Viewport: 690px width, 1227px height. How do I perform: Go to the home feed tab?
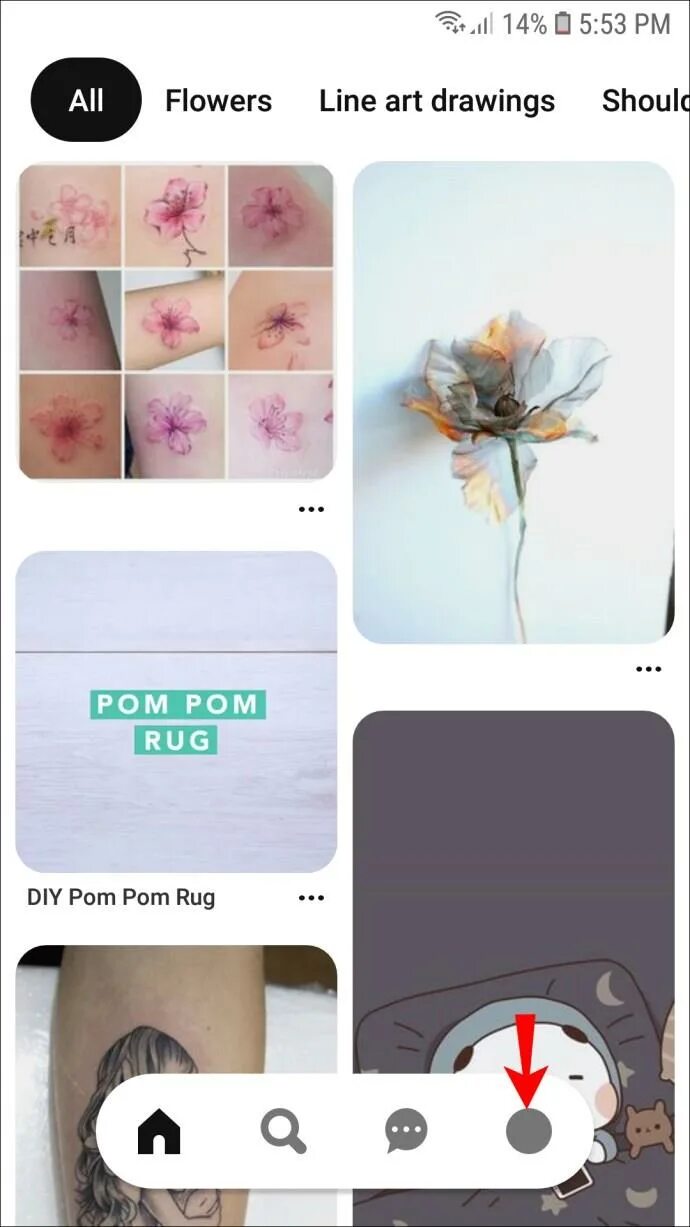159,1131
